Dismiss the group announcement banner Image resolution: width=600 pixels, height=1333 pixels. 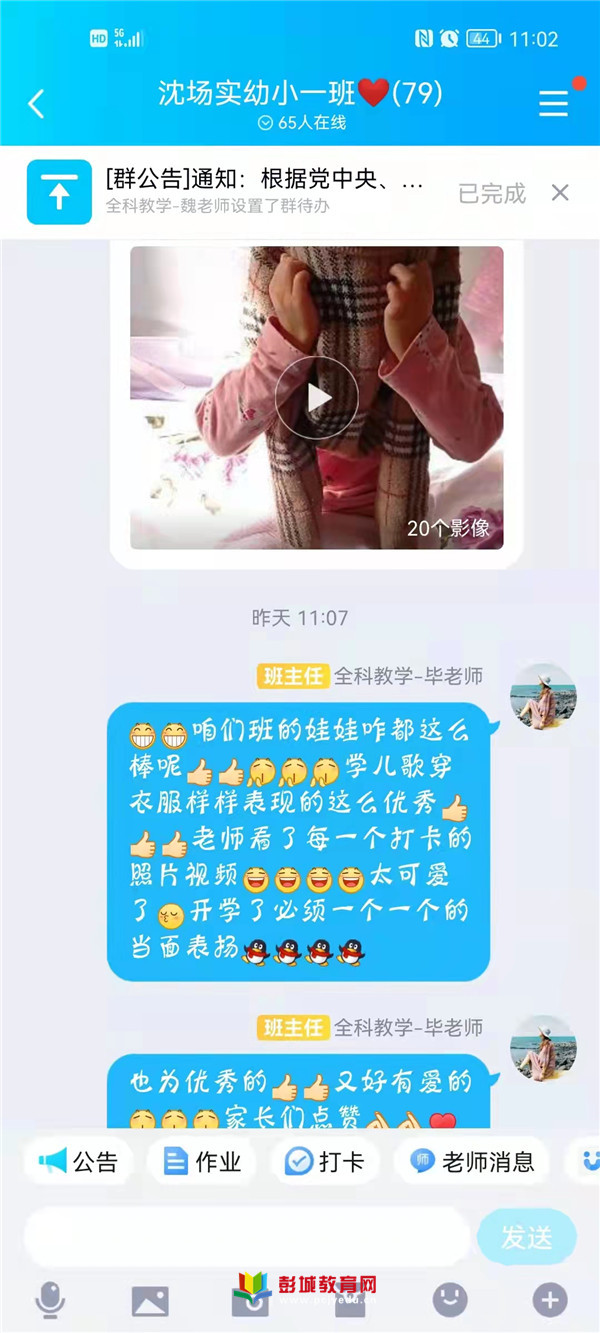pos(560,193)
